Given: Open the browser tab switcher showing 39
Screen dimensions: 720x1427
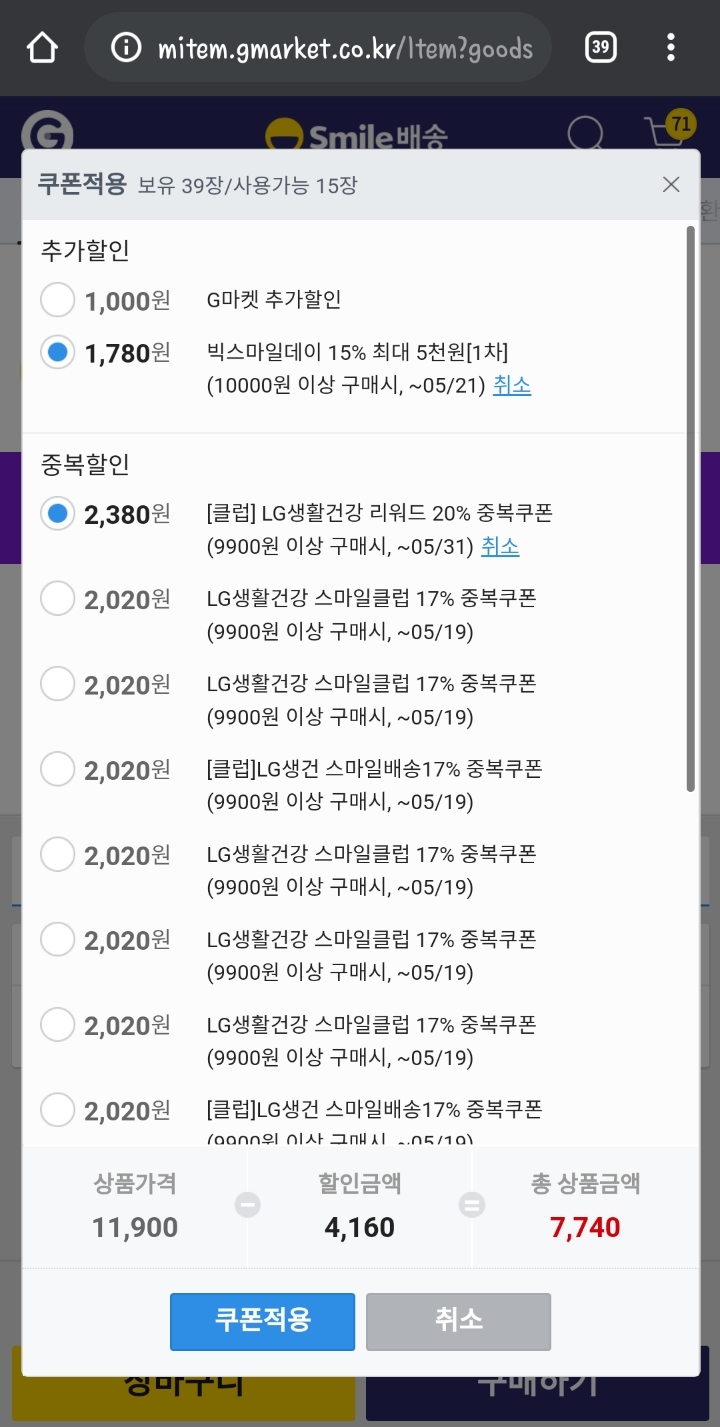Looking at the screenshot, I should 600,47.
